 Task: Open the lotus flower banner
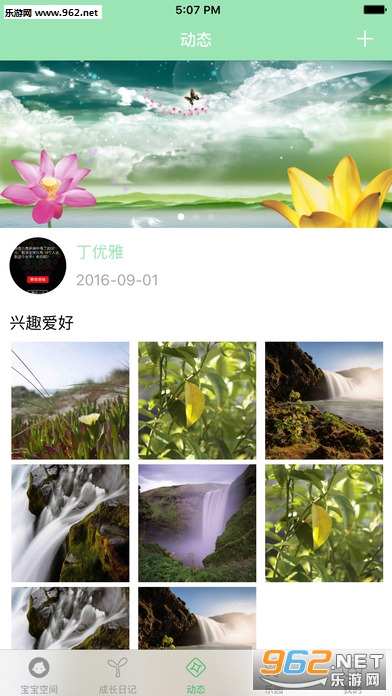pos(196,144)
